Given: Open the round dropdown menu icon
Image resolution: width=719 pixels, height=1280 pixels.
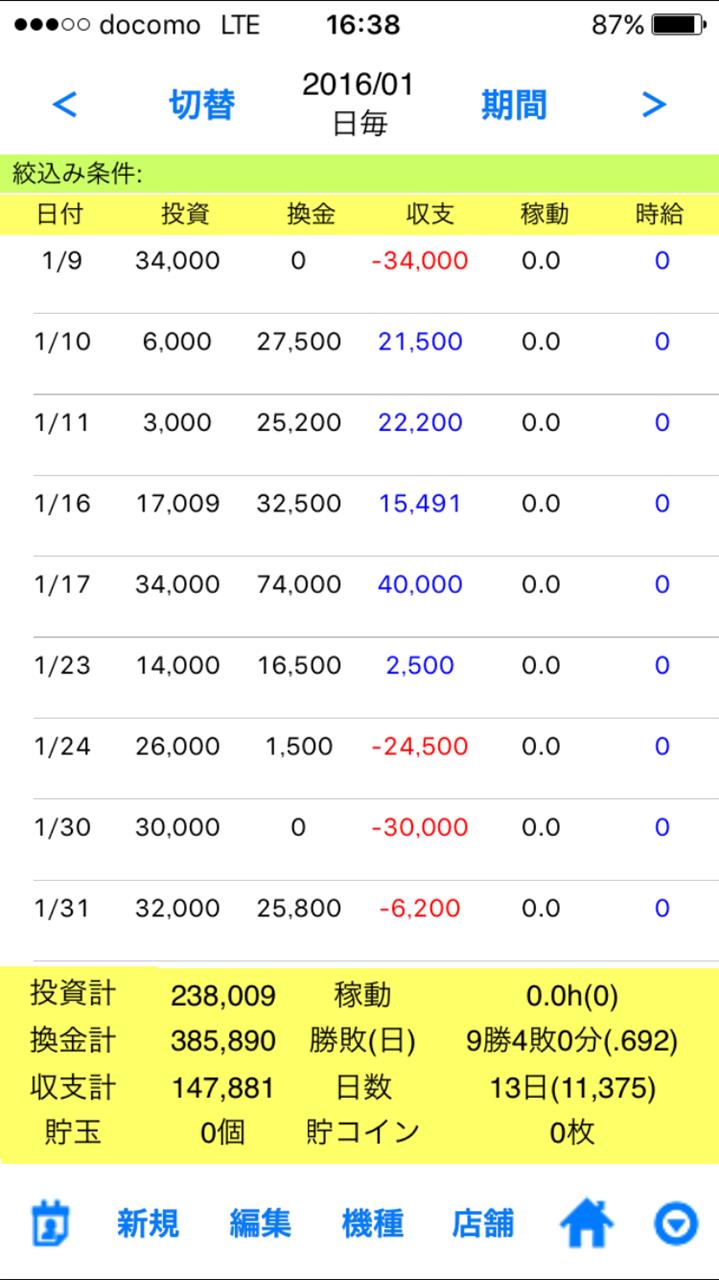Looking at the screenshot, I should tap(675, 1223).
